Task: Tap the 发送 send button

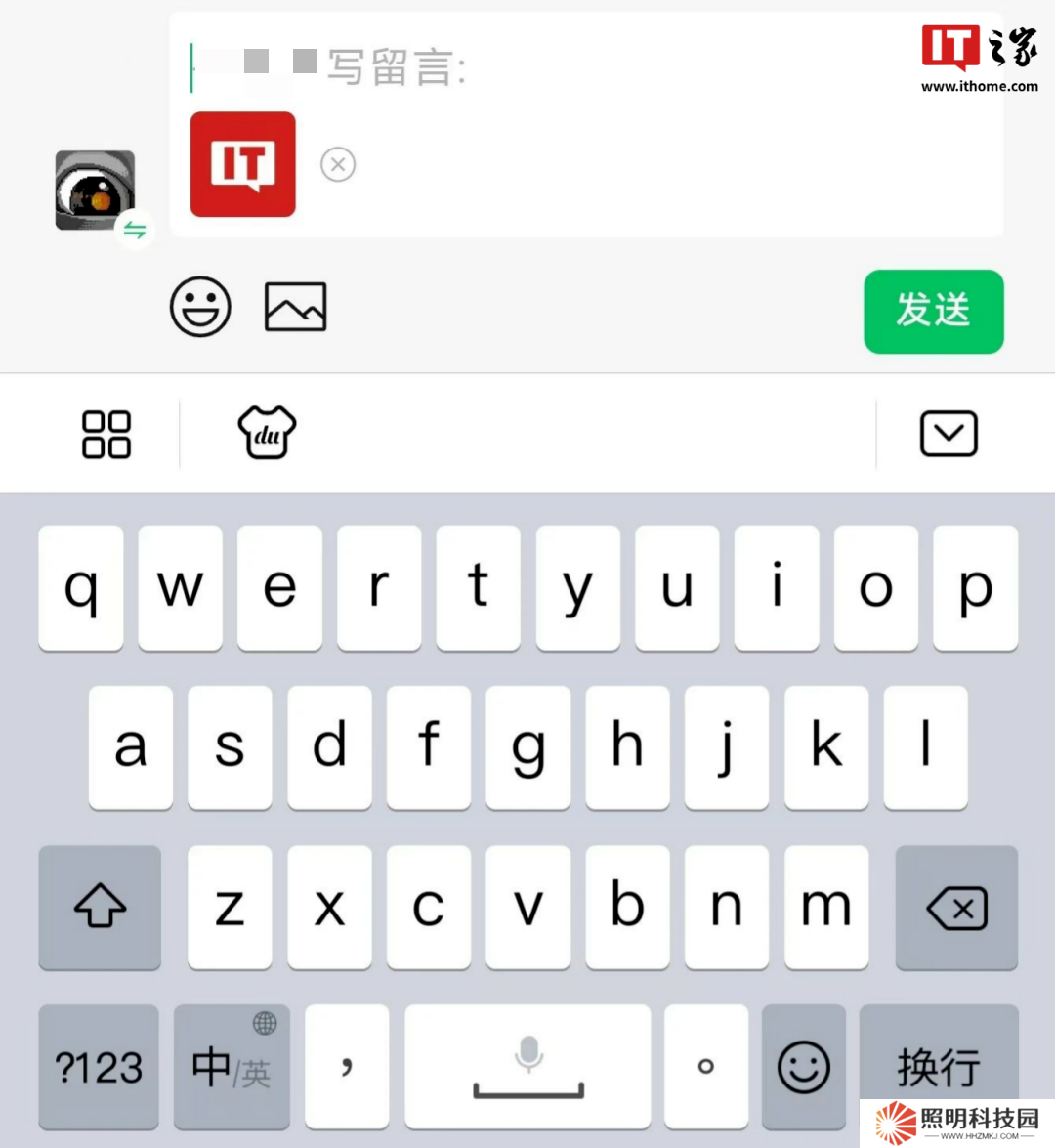Action: tap(933, 312)
